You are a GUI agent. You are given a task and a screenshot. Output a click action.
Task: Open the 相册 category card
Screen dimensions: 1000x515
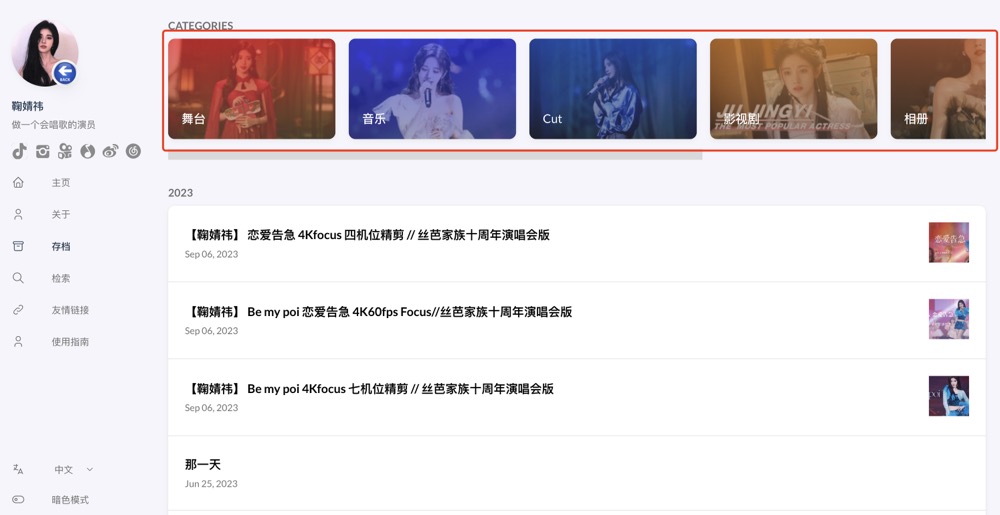(938, 89)
